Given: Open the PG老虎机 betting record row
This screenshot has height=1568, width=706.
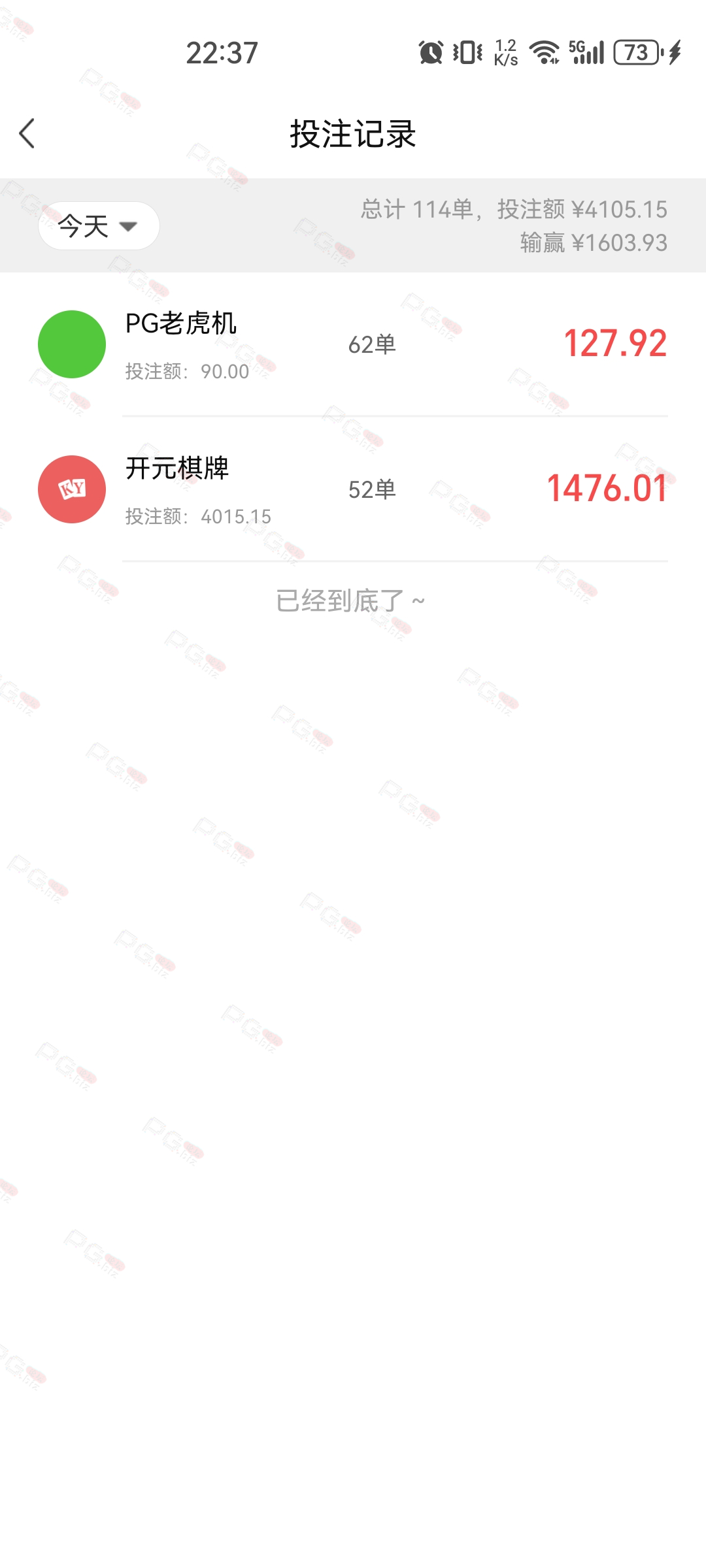Looking at the screenshot, I should tap(353, 344).
